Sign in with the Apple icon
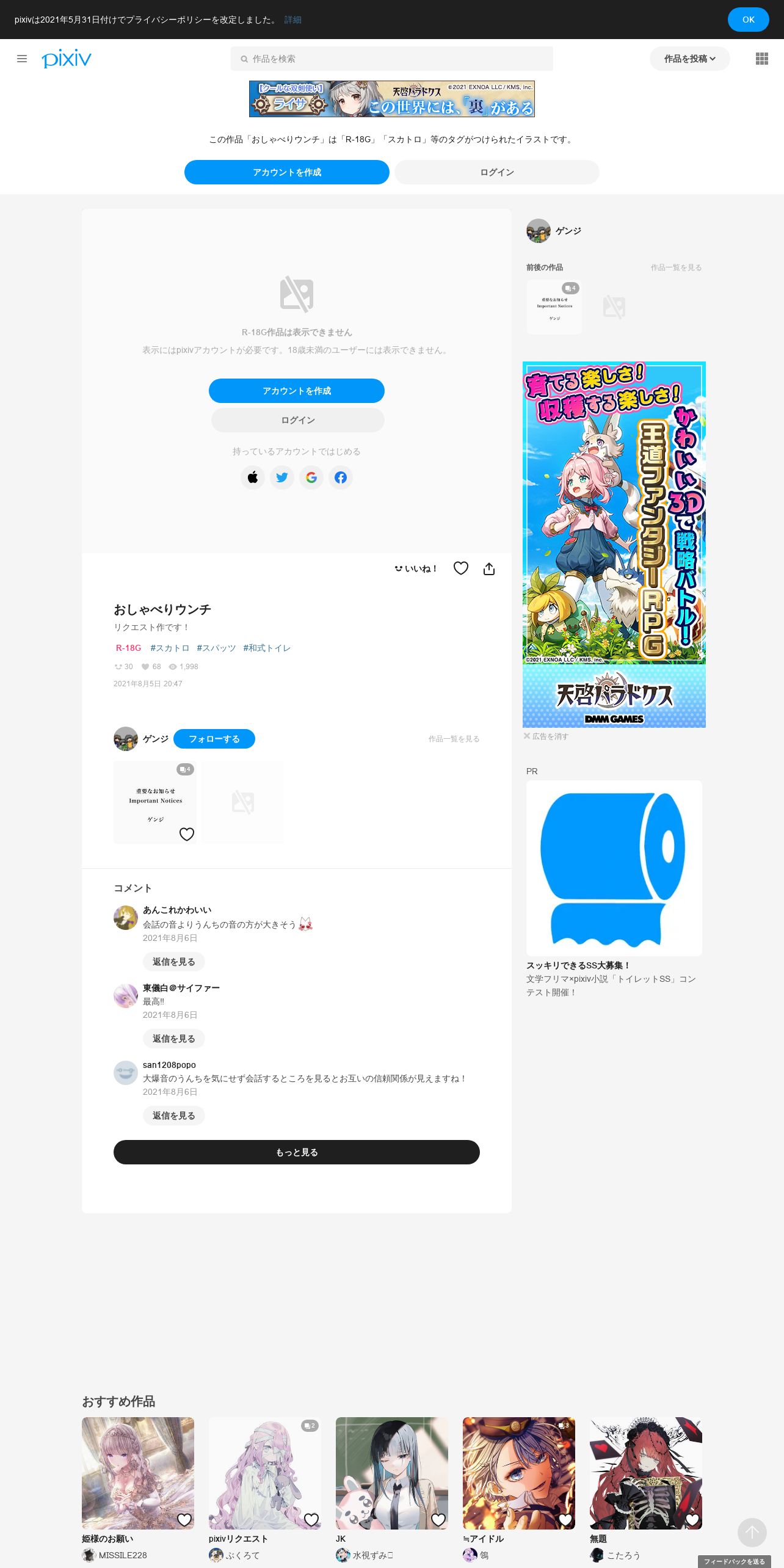 [x=253, y=477]
